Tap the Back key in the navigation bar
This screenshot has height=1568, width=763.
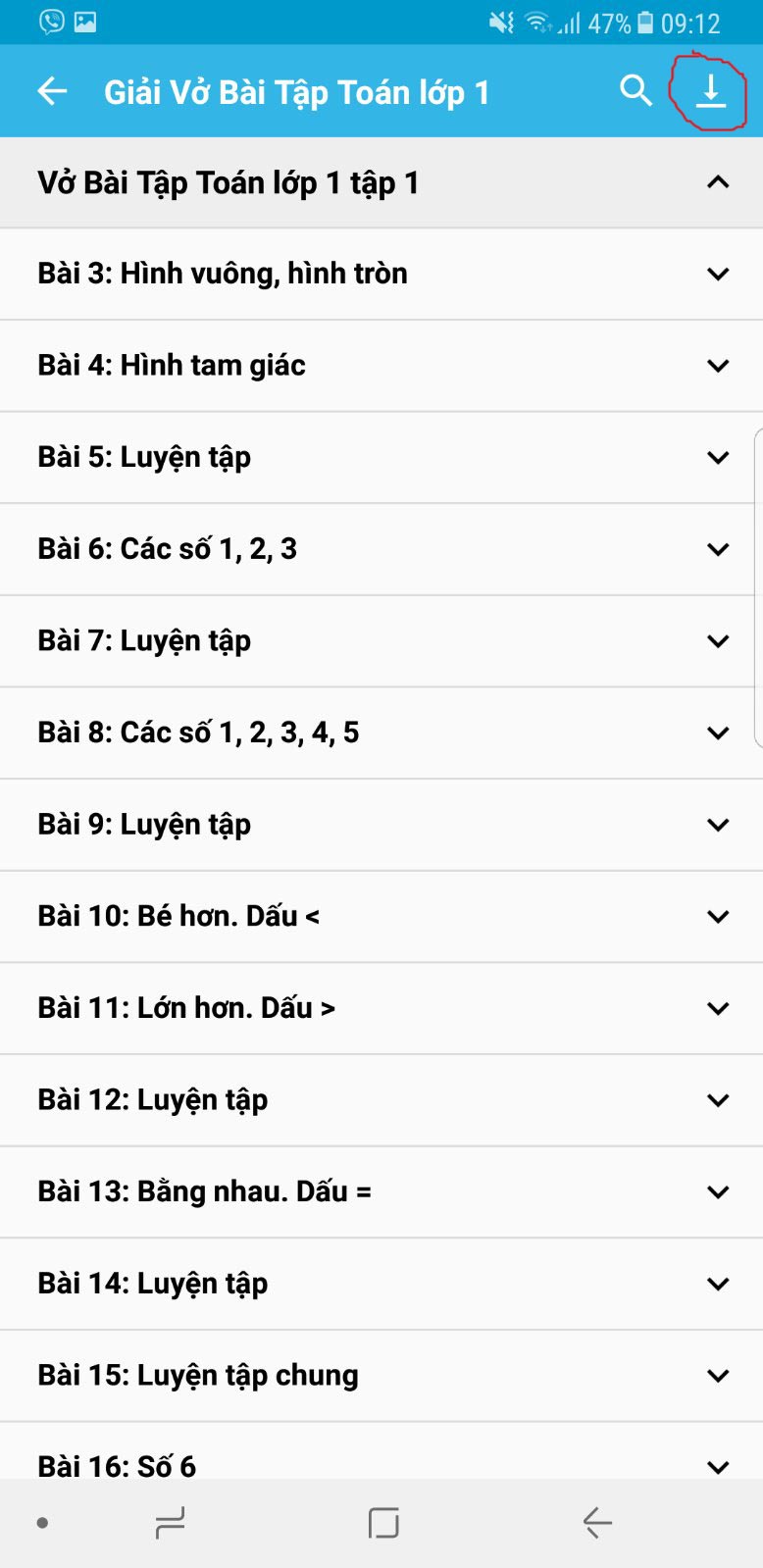point(596,1523)
